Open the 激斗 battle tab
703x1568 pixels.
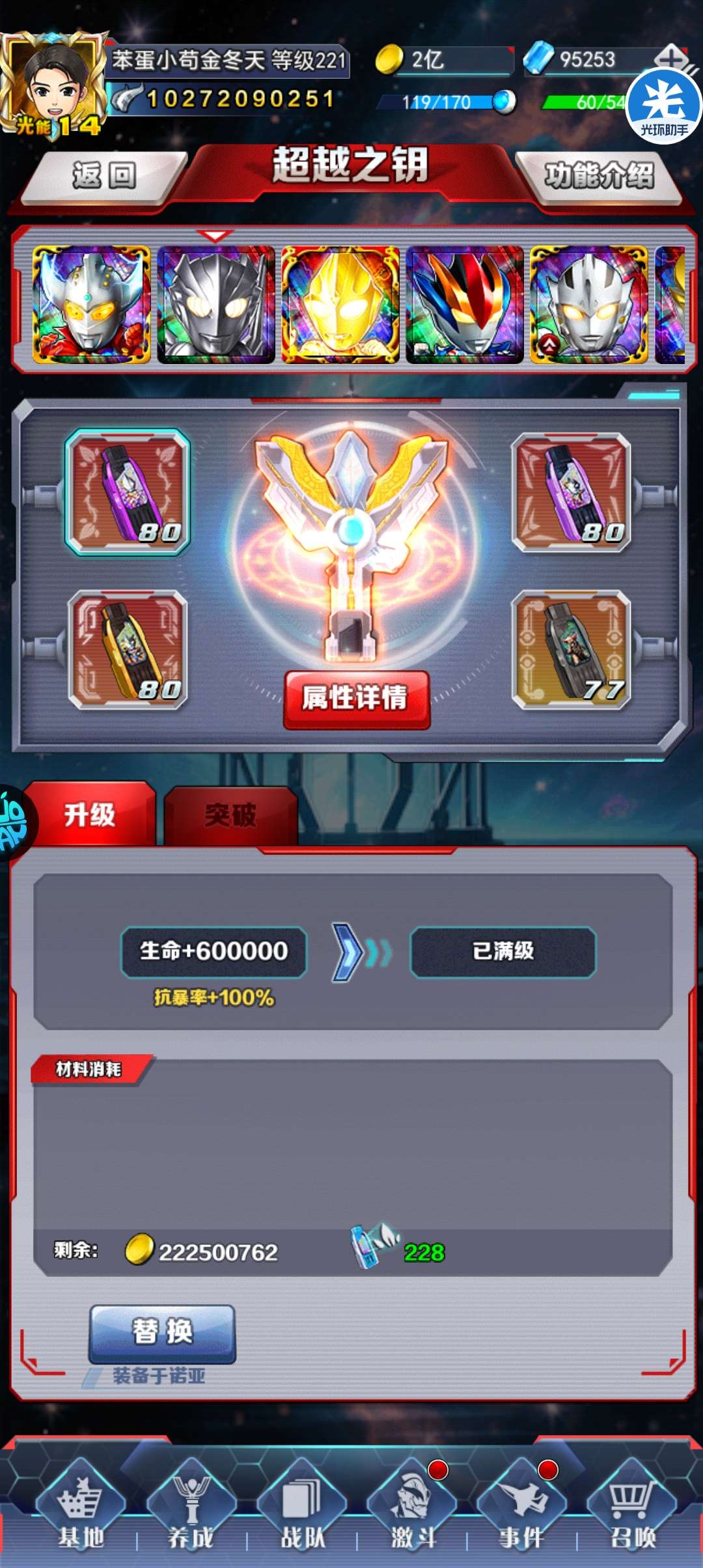click(412, 1511)
